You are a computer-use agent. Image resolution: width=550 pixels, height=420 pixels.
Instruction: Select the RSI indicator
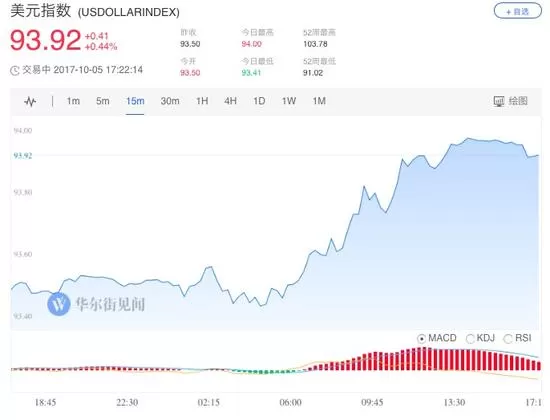pos(517,338)
